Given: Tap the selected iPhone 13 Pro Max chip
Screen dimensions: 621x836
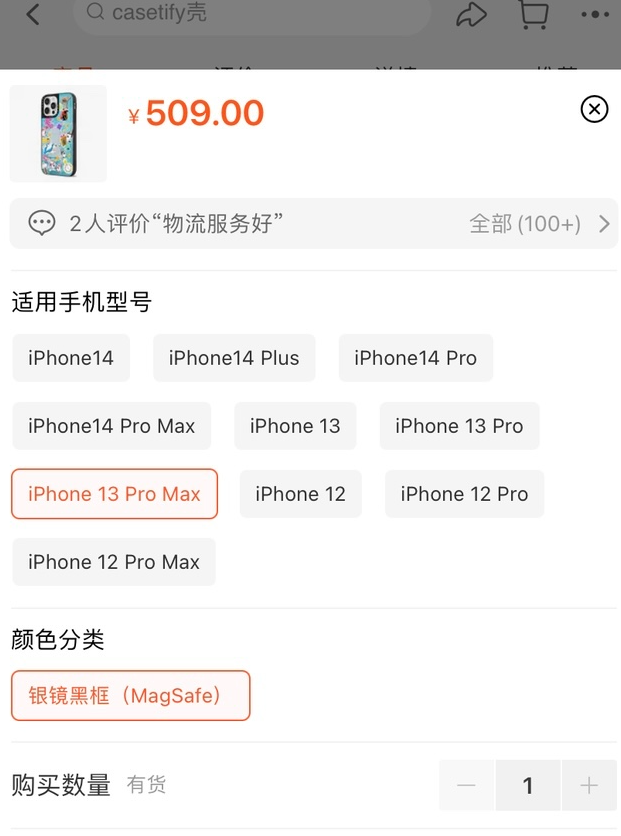Looking at the screenshot, I should click(x=114, y=494).
